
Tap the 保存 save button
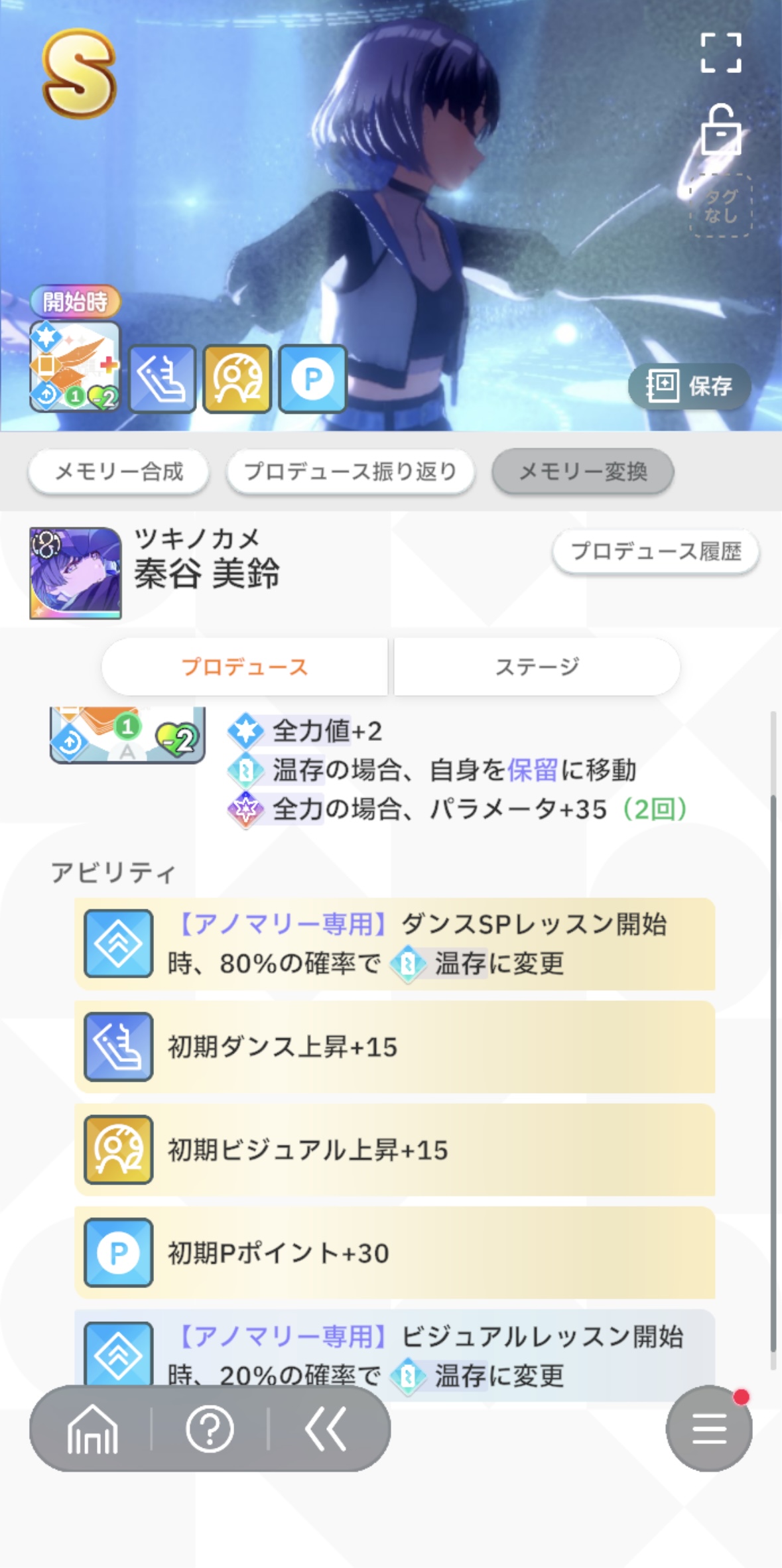point(689,385)
